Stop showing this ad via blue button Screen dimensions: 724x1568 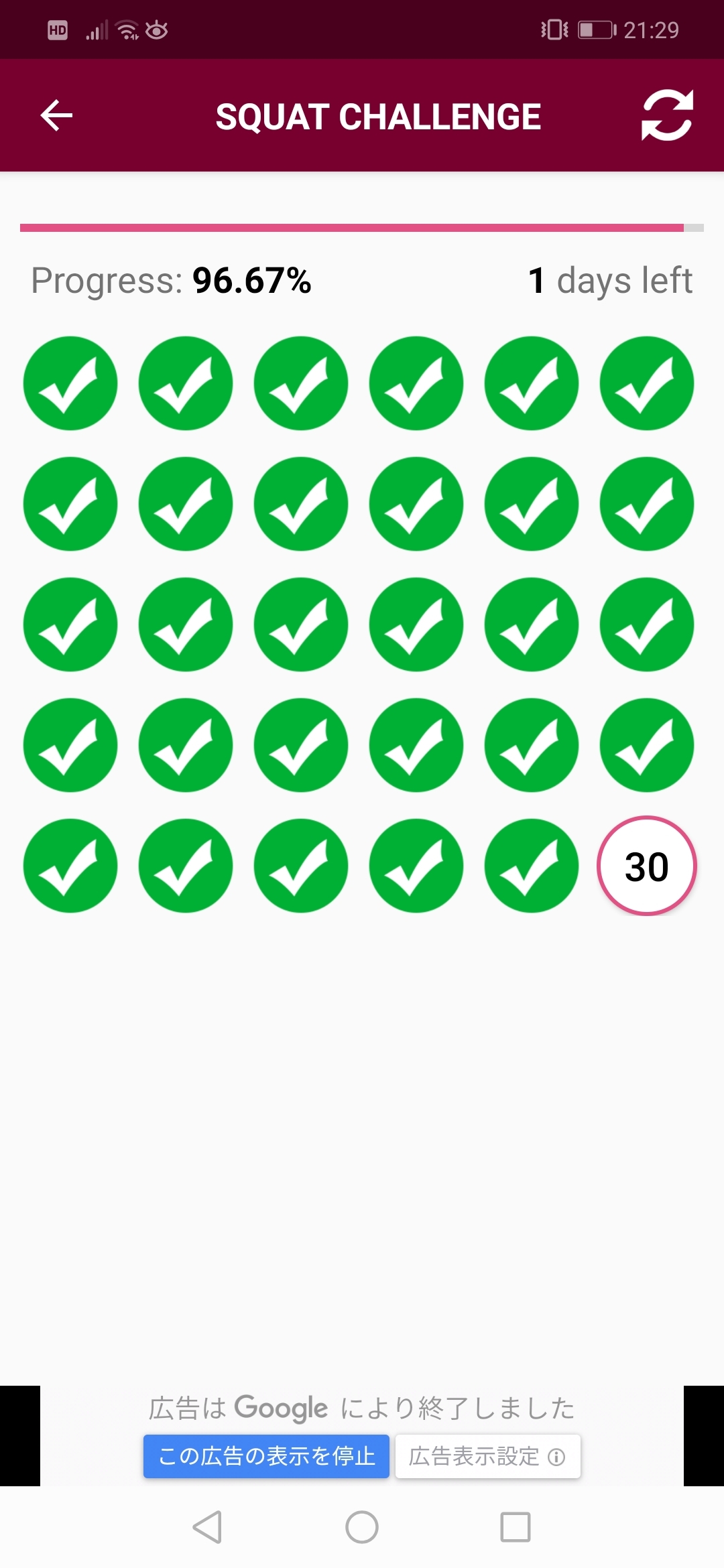pos(266,1456)
